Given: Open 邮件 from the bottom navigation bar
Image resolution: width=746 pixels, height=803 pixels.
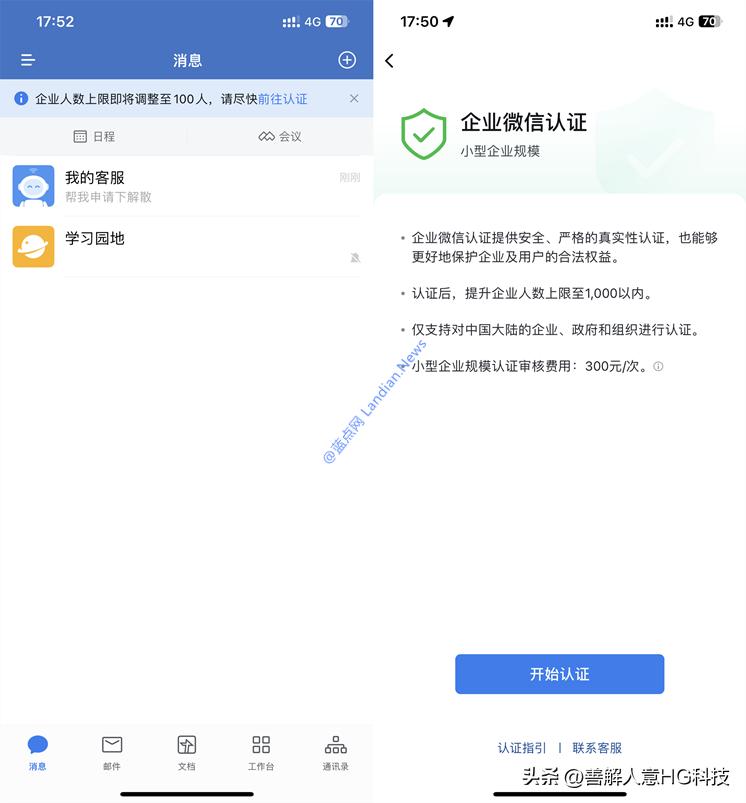Looking at the screenshot, I should point(111,752).
